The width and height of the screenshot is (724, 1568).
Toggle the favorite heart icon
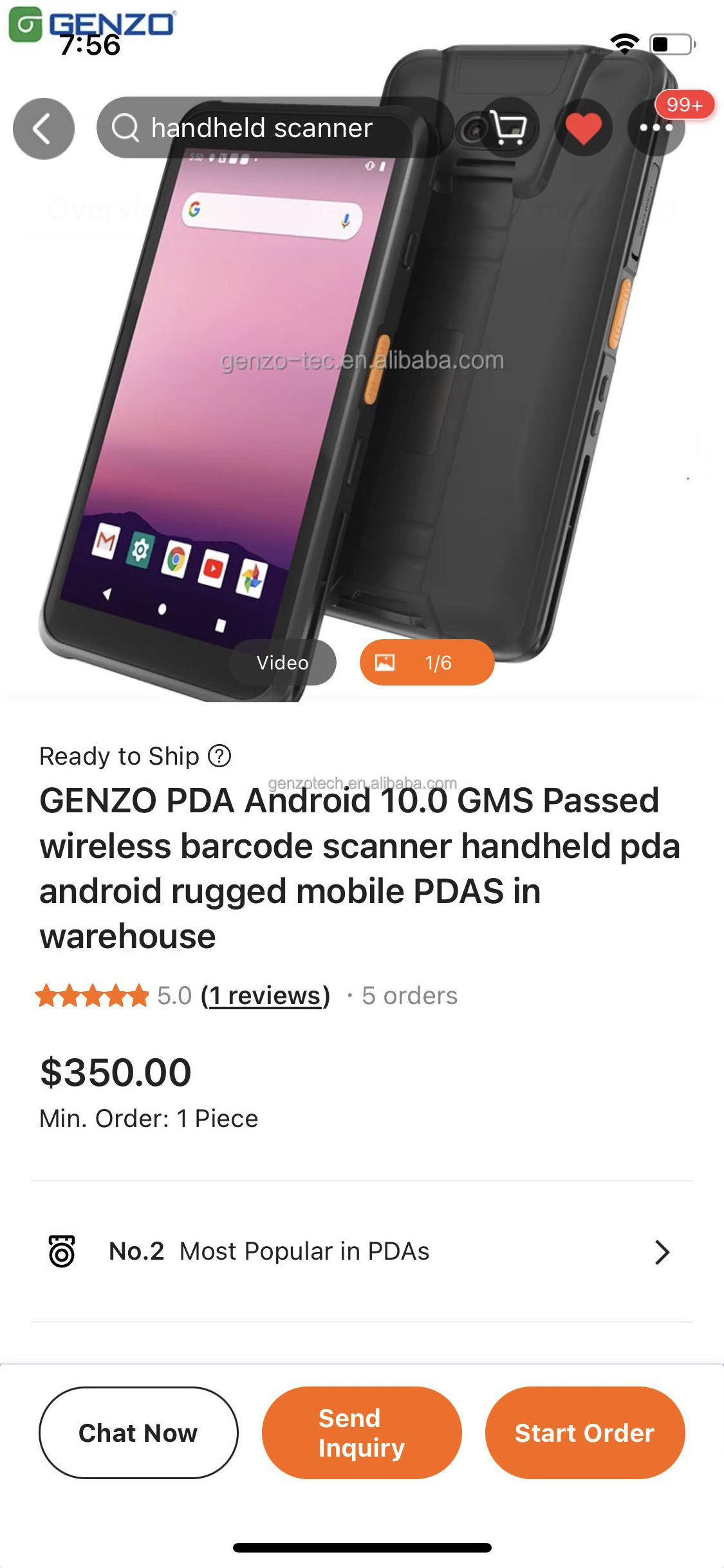(x=583, y=128)
